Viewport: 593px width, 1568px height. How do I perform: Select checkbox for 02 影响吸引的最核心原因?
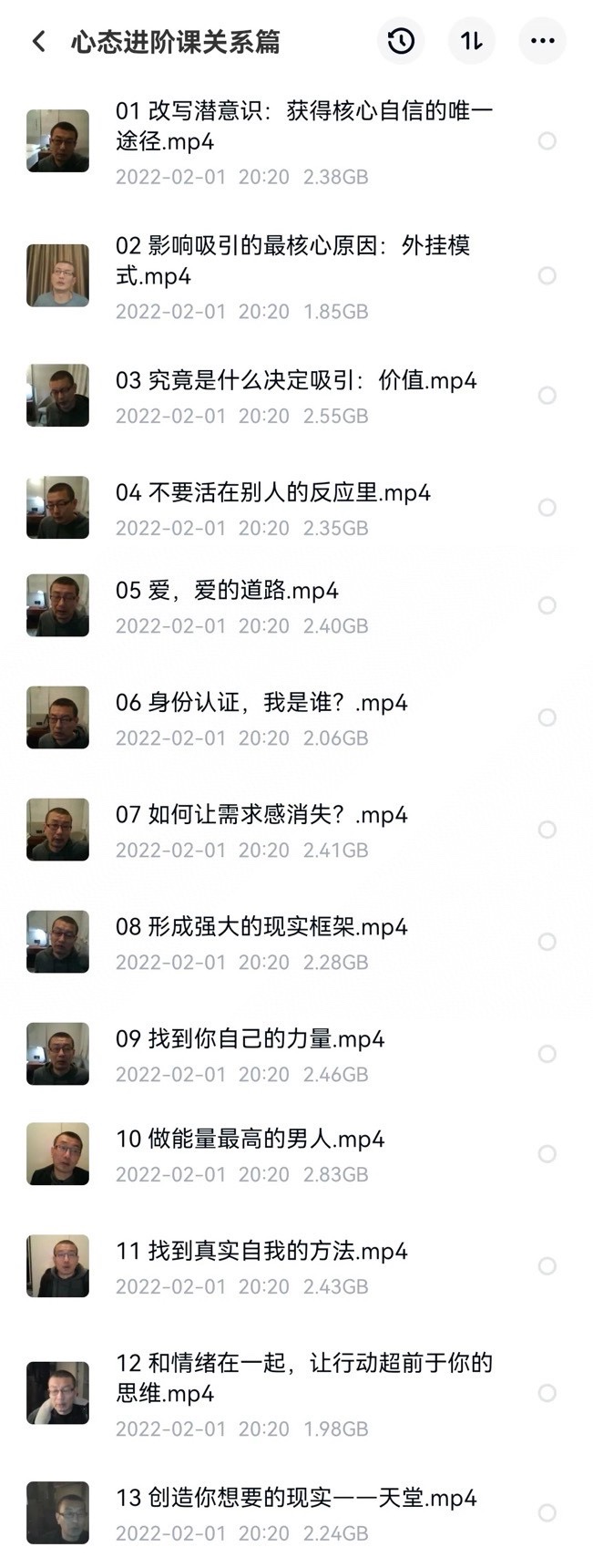click(x=547, y=275)
